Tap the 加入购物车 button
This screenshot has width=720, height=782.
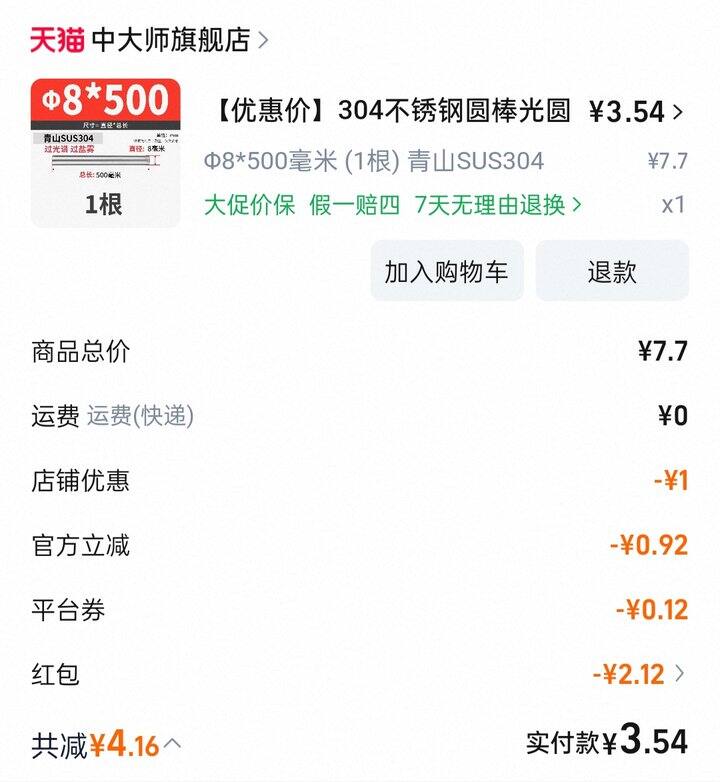point(446,272)
